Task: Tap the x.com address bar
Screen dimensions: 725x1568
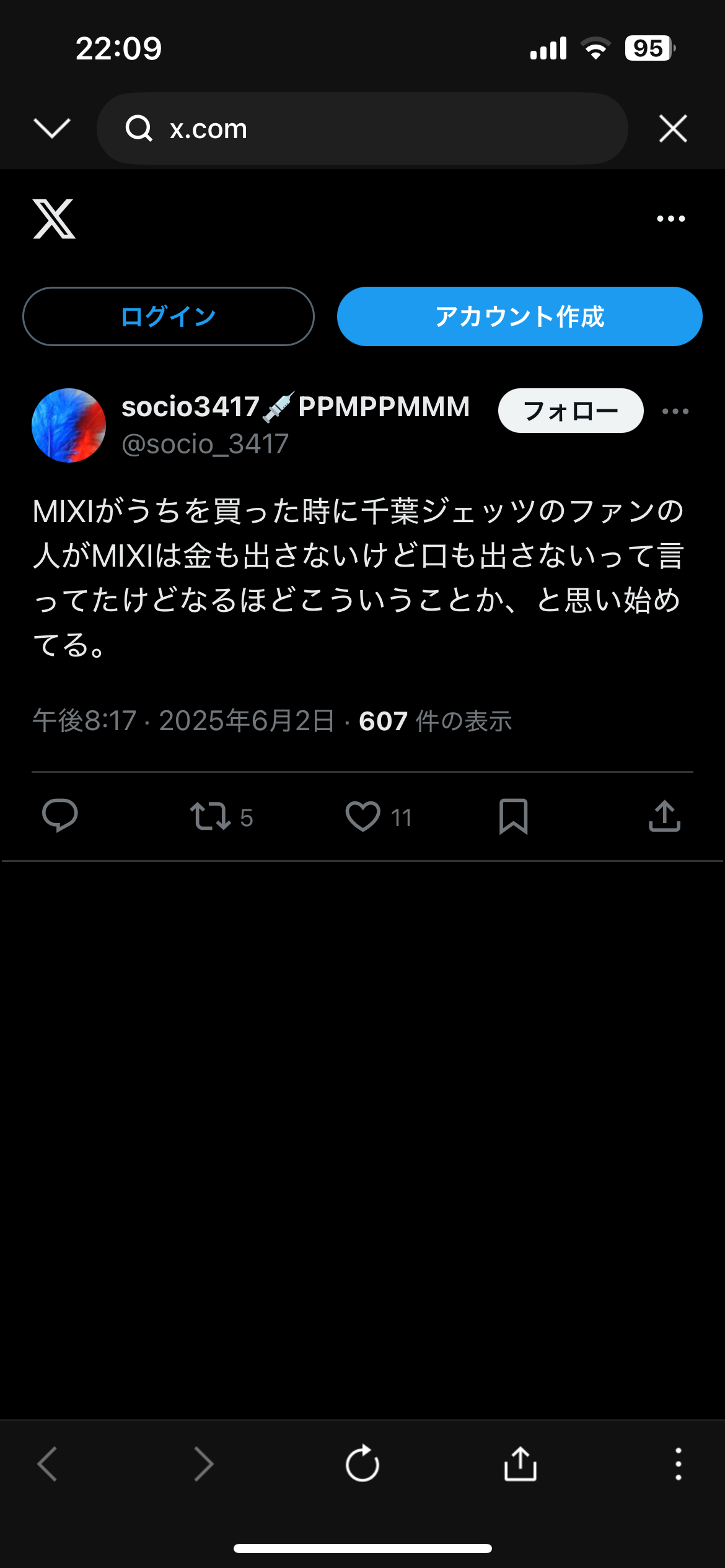Action: coord(362,129)
